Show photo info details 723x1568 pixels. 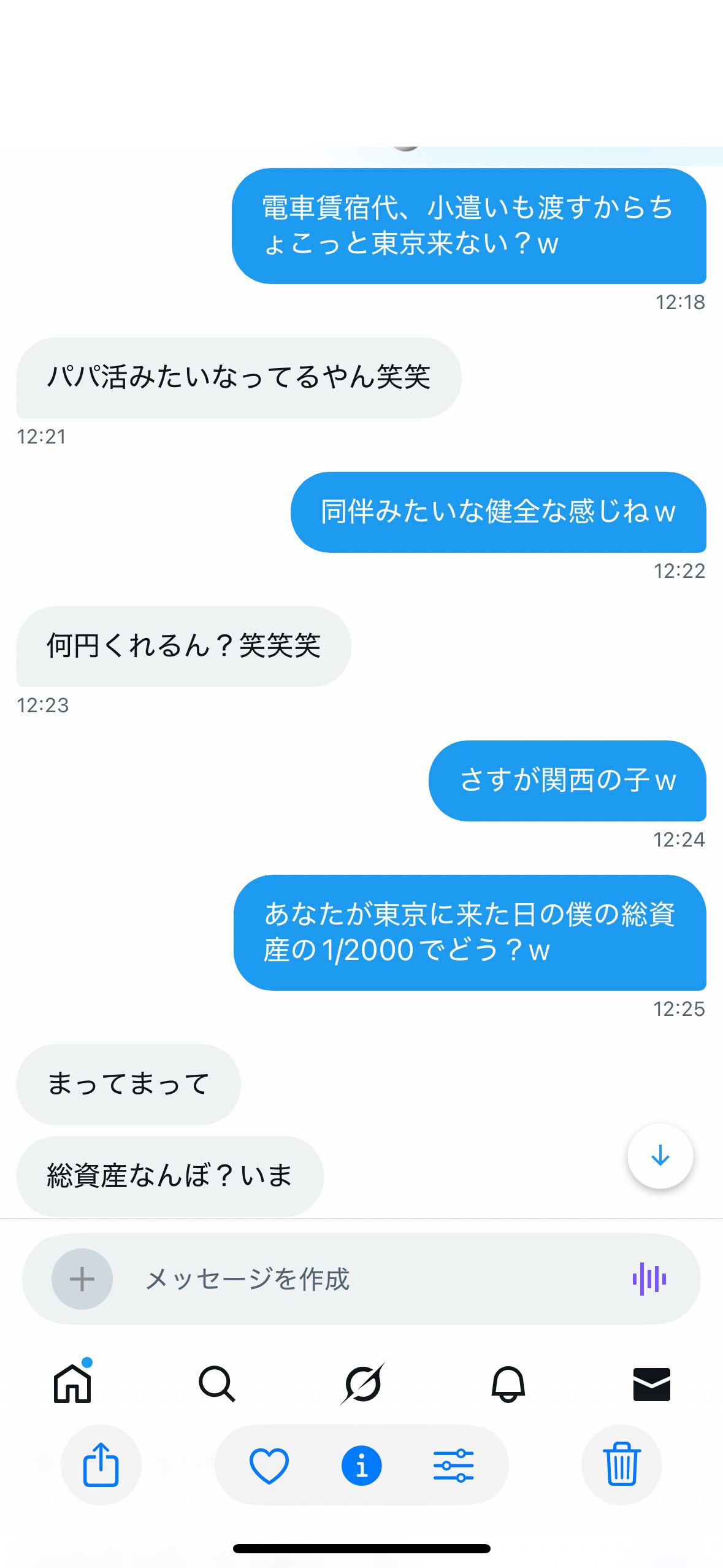361,1465
